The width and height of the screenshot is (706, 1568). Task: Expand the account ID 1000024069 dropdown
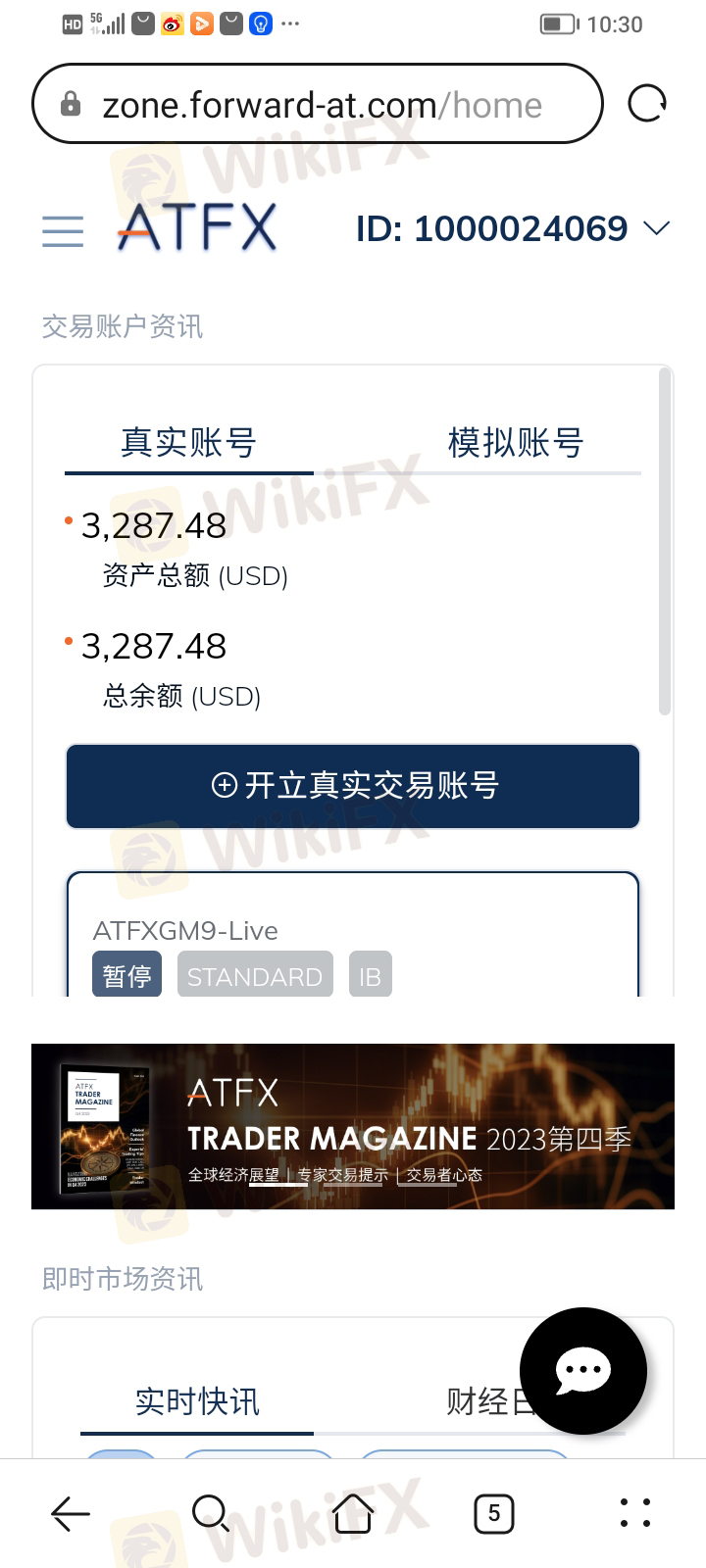click(x=655, y=228)
